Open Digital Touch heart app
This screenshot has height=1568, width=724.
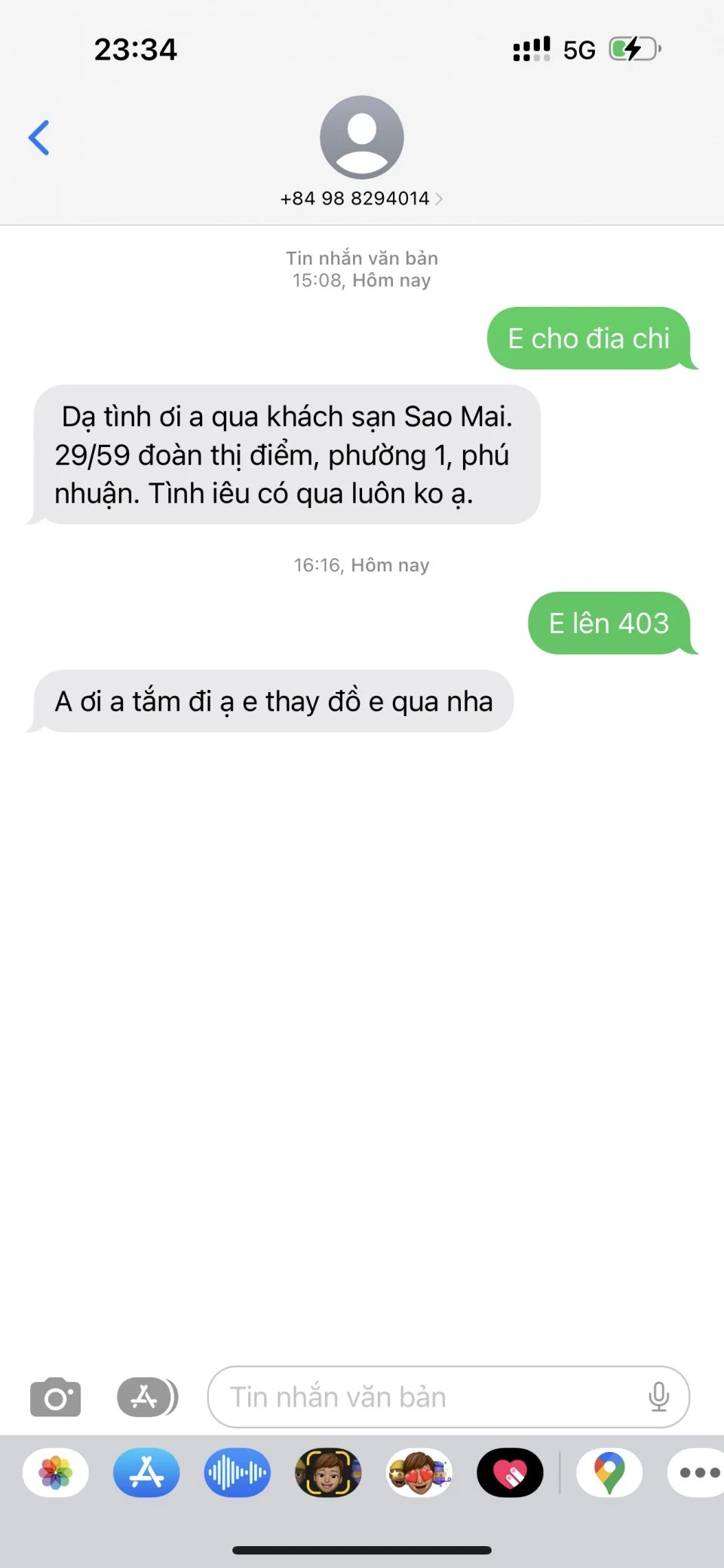pos(510,1472)
